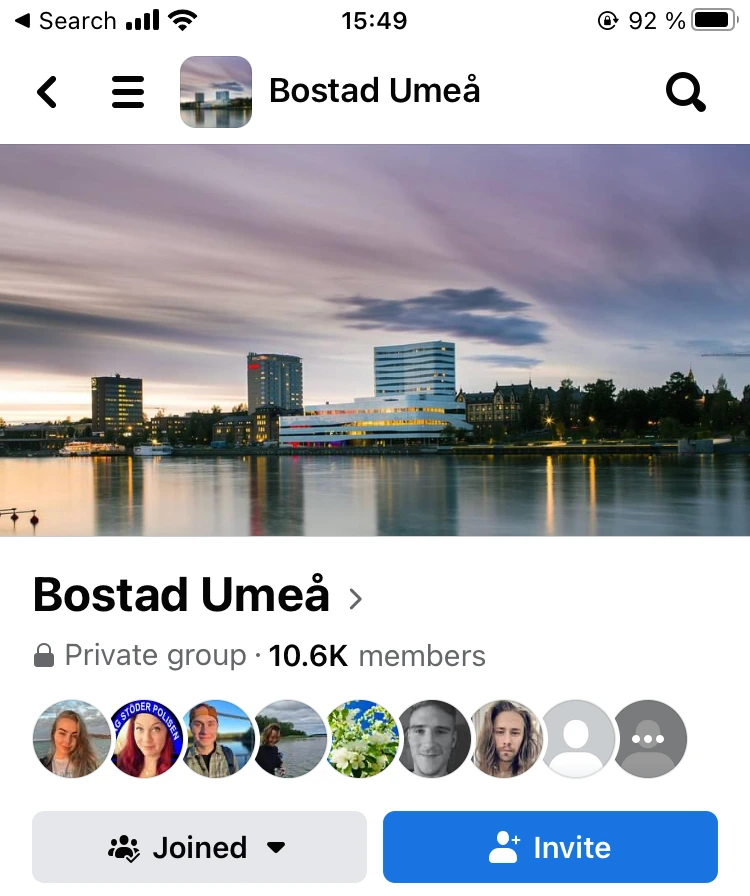Invite people to the group
750x896 pixels.
pos(550,848)
